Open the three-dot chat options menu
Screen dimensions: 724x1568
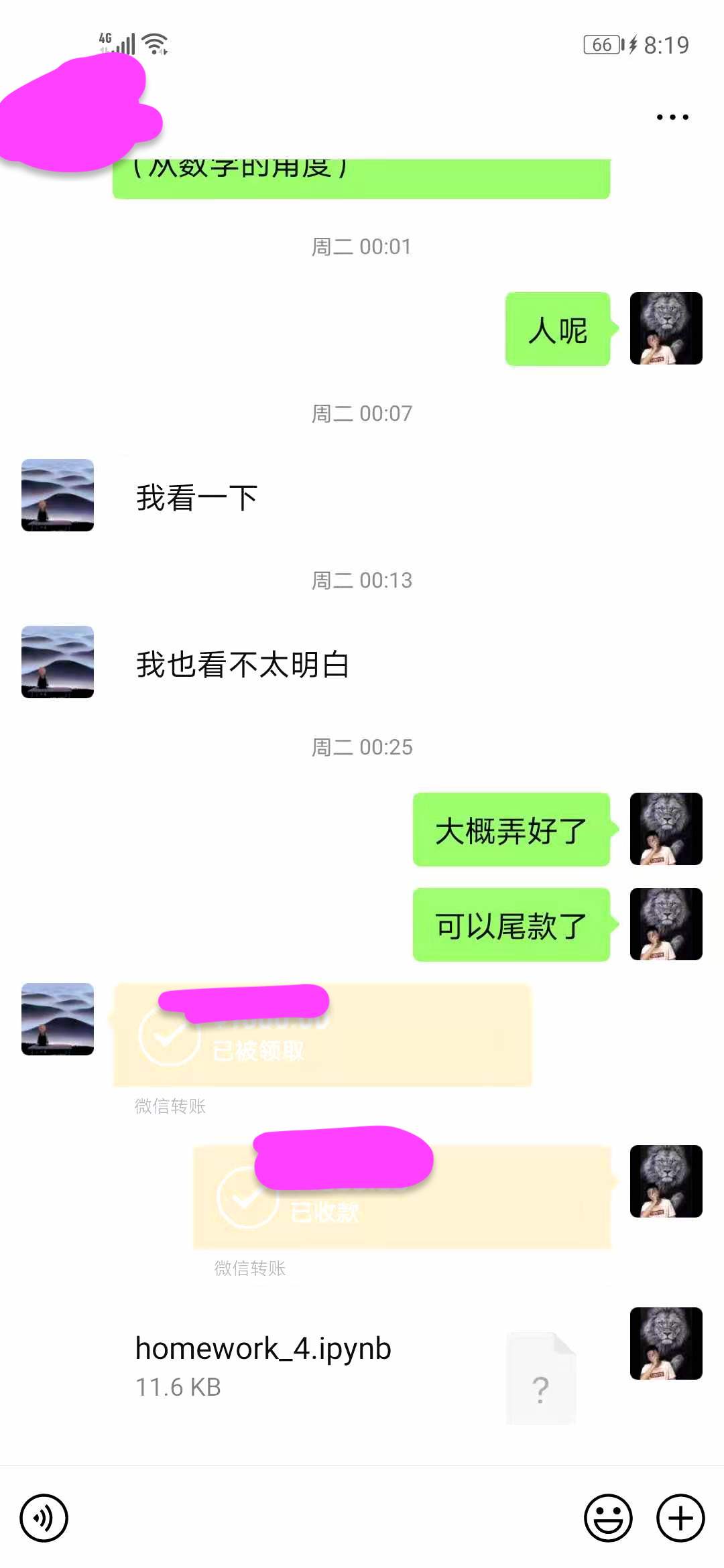672,117
